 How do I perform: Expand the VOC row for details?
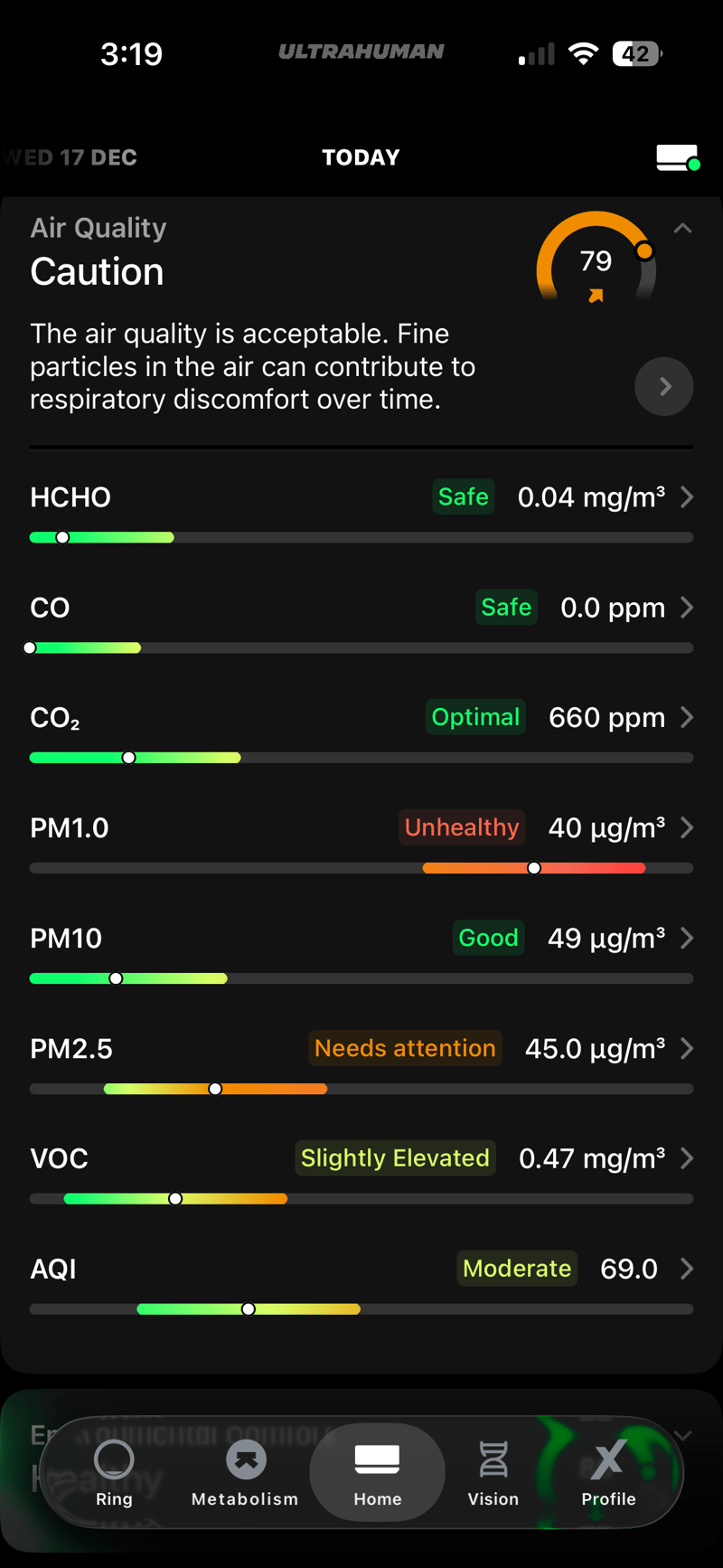688,1158
